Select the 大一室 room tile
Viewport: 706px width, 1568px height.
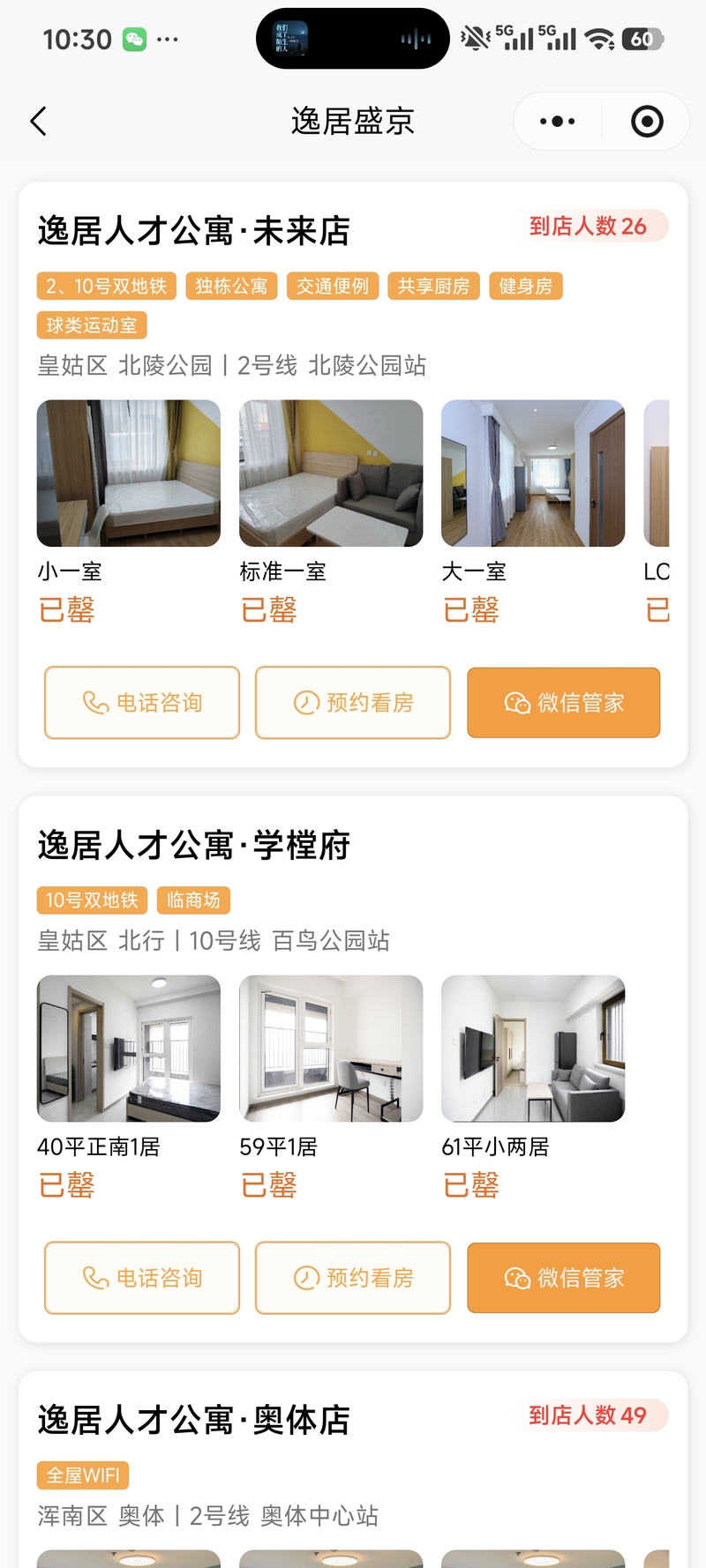533,474
